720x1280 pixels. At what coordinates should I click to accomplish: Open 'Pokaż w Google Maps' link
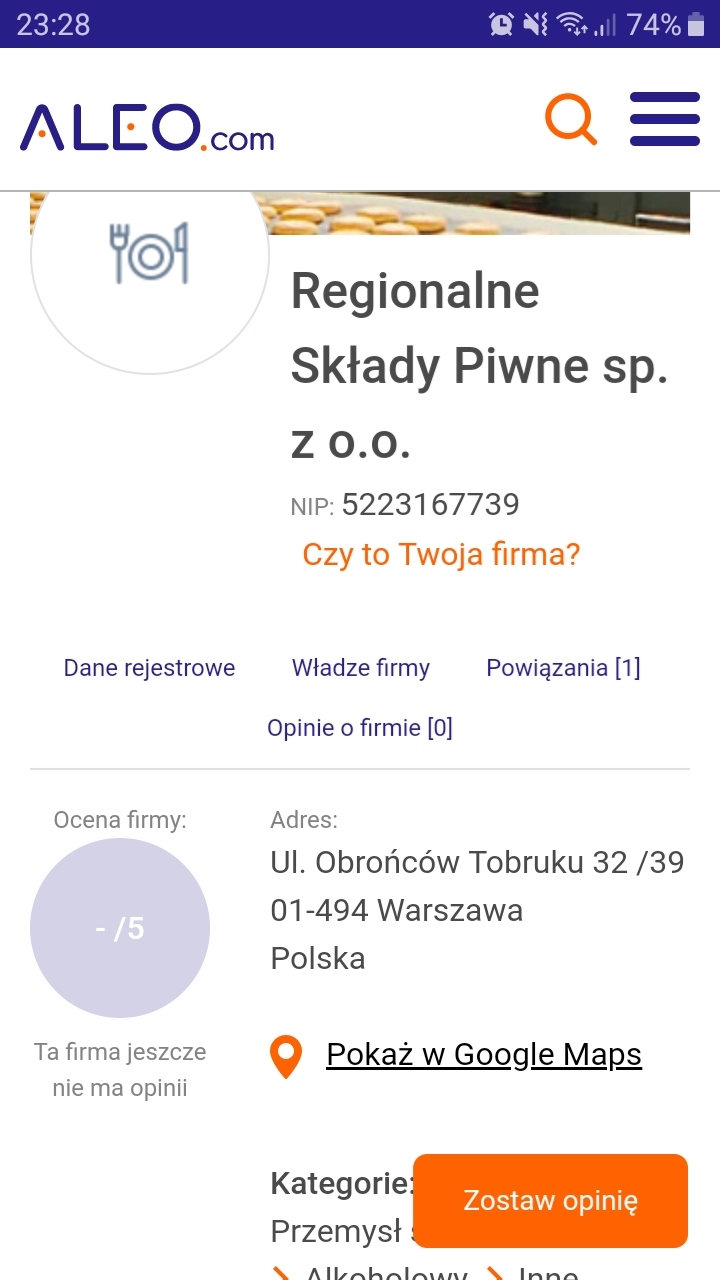click(x=484, y=1055)
